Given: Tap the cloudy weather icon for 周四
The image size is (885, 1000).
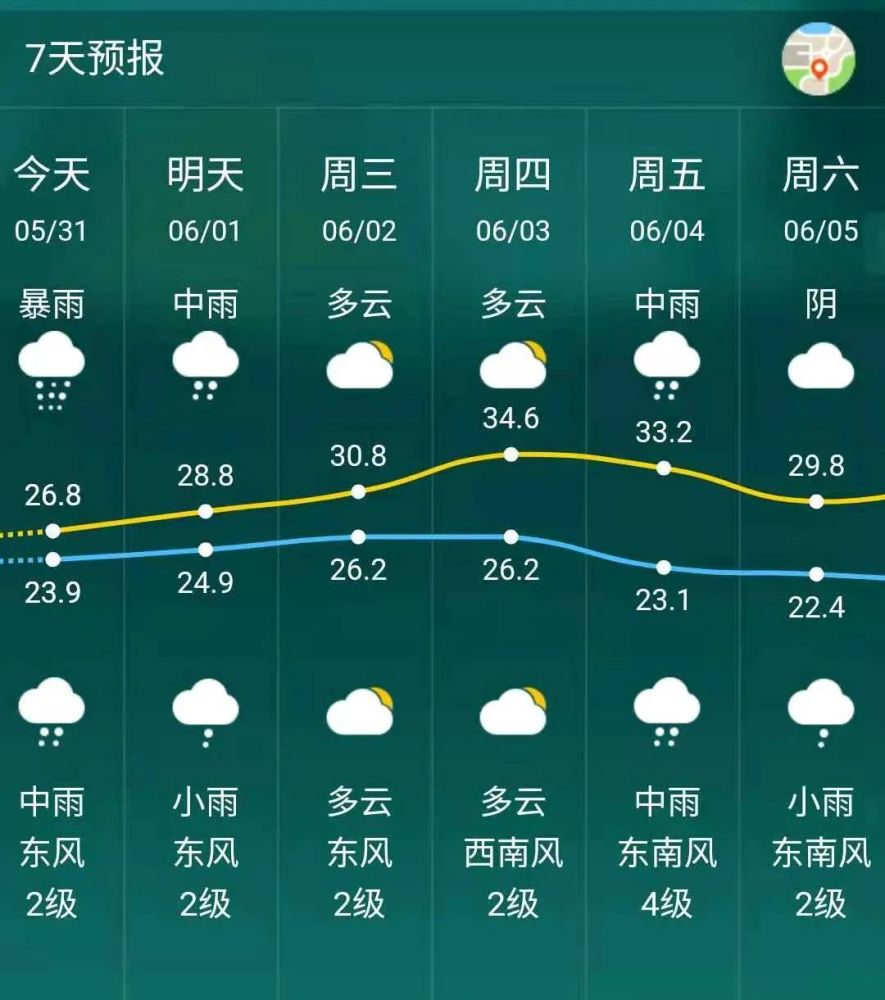Looking at the screenshot, I should tap(512, 365).
